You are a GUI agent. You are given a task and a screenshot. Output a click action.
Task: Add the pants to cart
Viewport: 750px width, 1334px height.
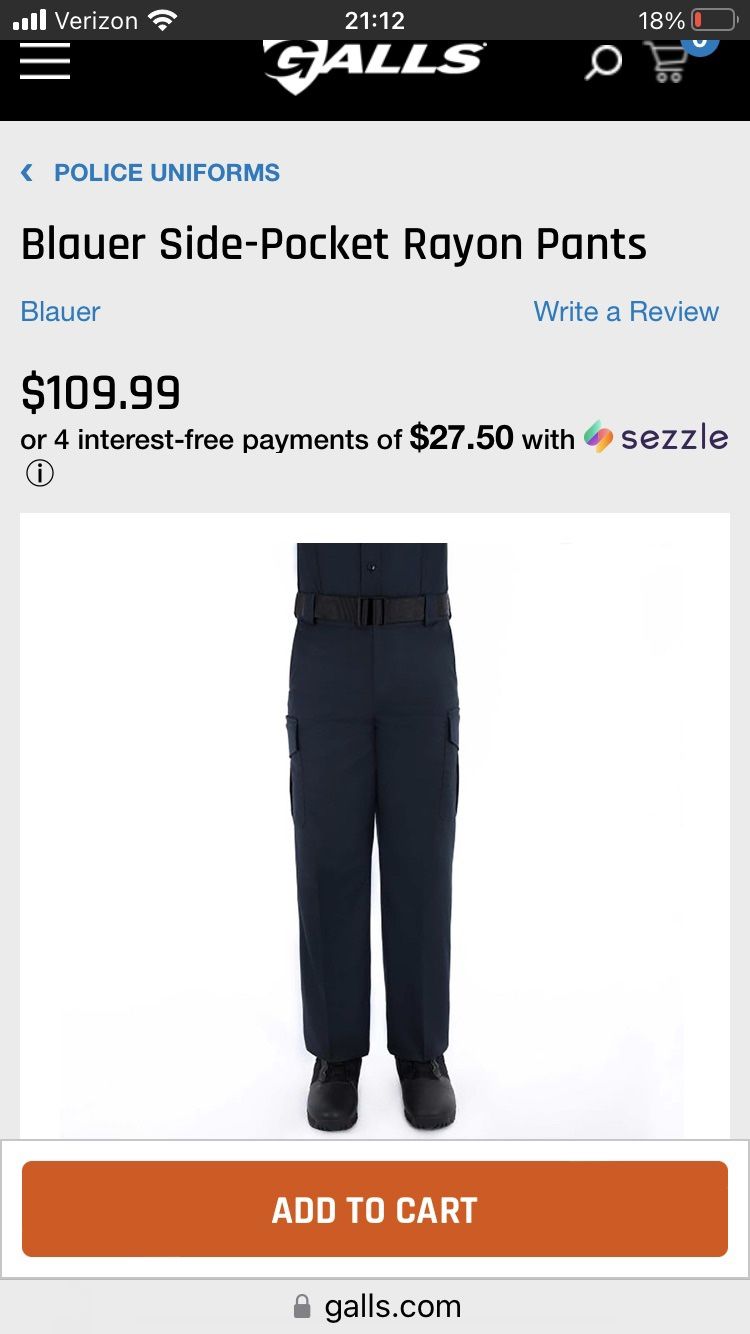[x=375, y=1209]
